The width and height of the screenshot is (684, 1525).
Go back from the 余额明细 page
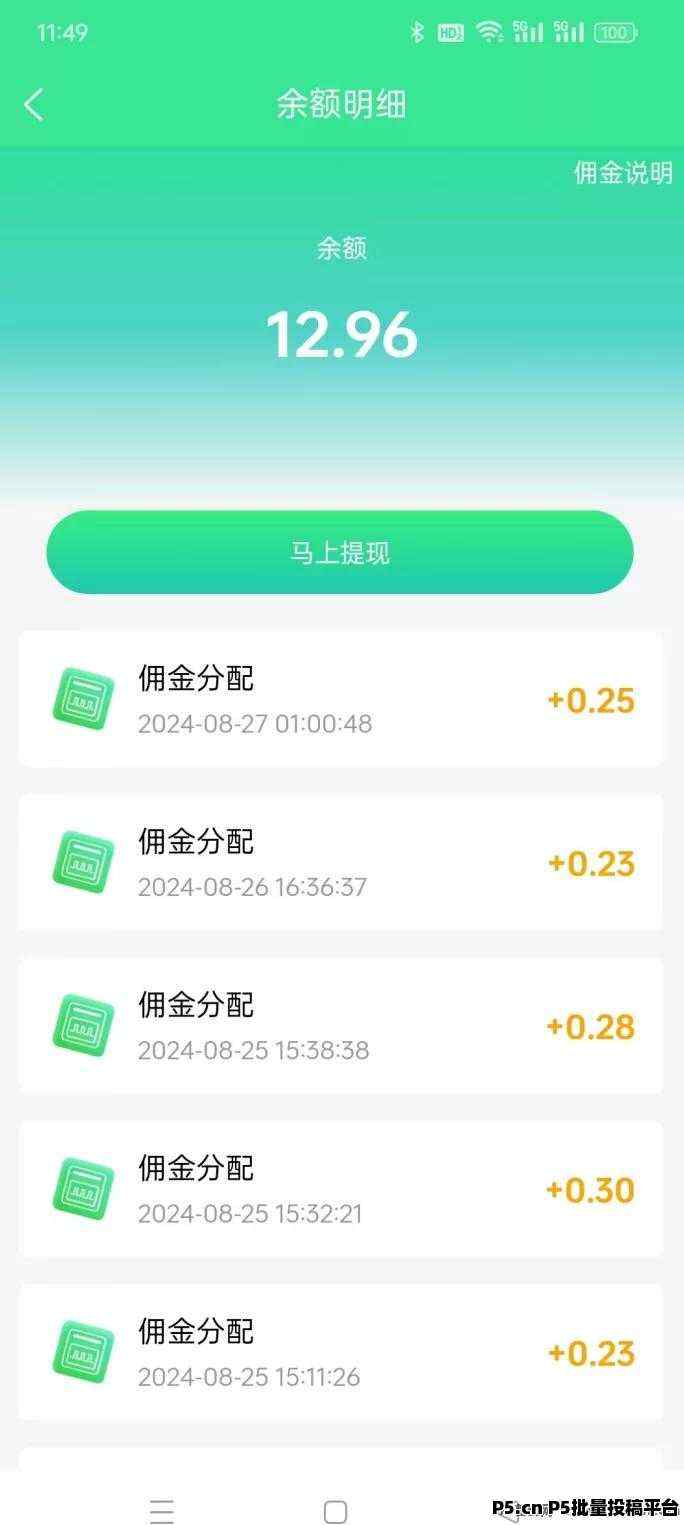tap(34, 105)
